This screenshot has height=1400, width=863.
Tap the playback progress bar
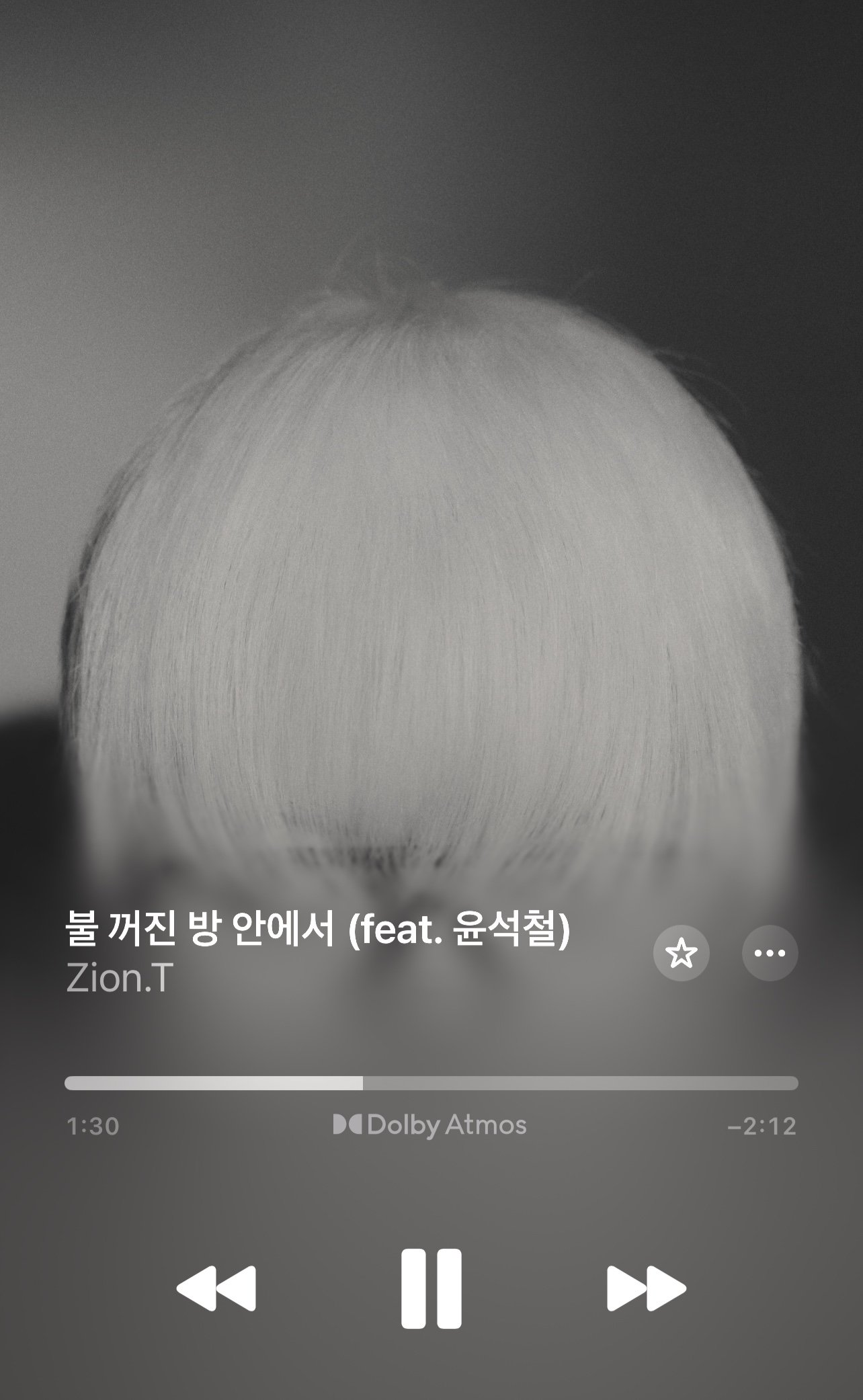[431, 1083]
